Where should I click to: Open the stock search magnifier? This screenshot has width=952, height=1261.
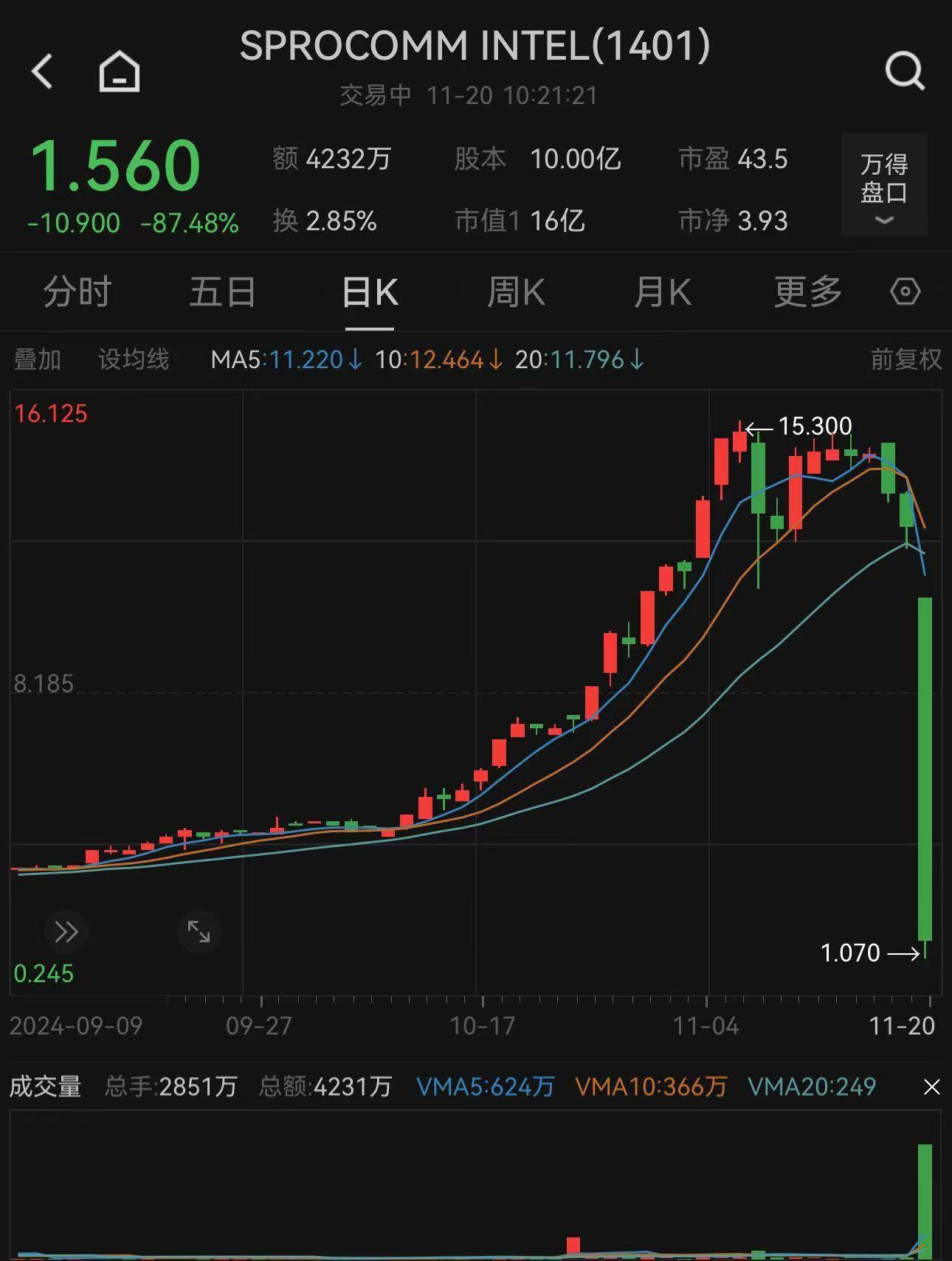pyautogui.click(x=904, y=70)
